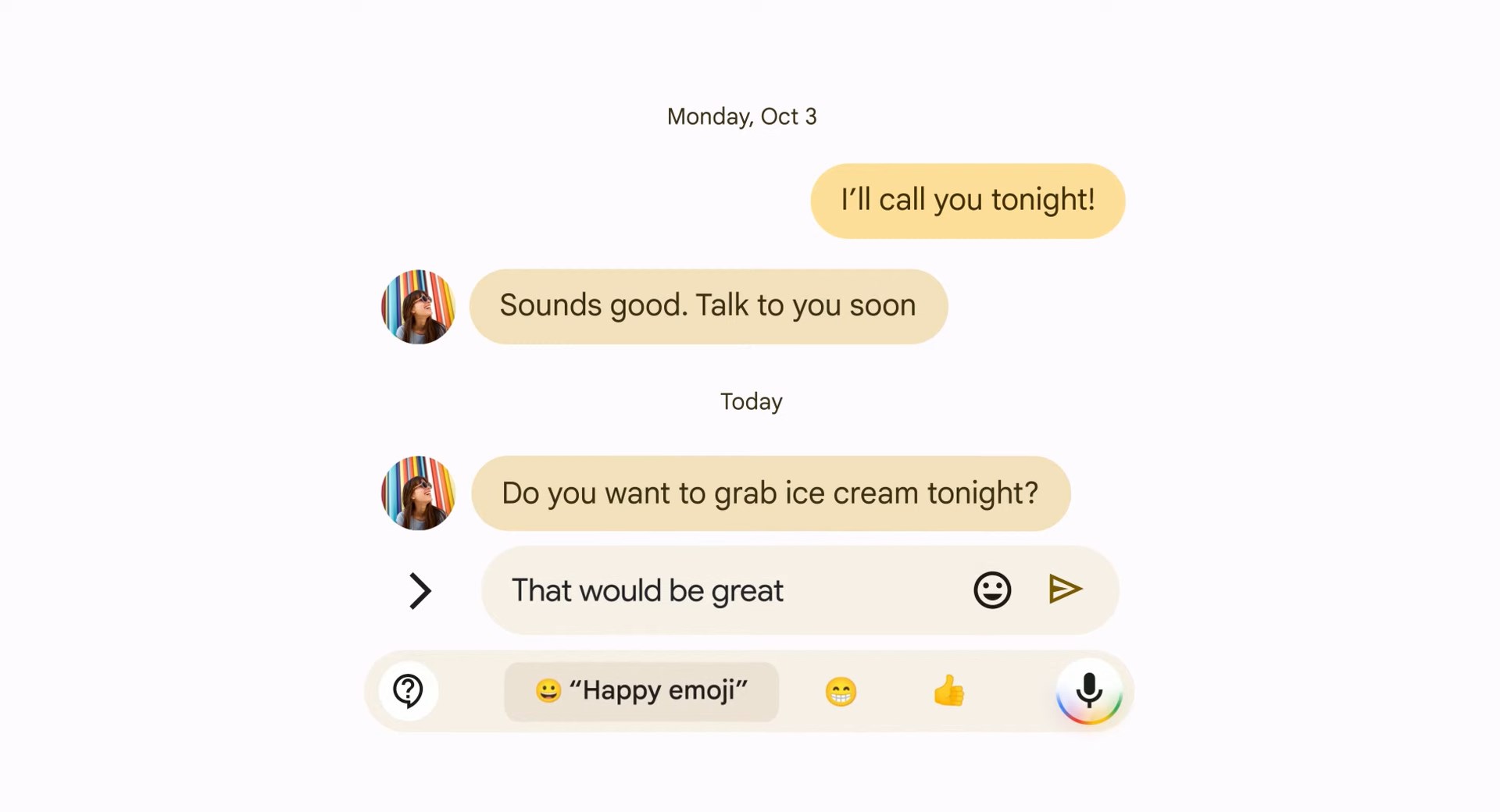View contact avatar beside "Sounds good. Talk to you soon"
The image size is (1500, 812).
click(x=419, y=307)
